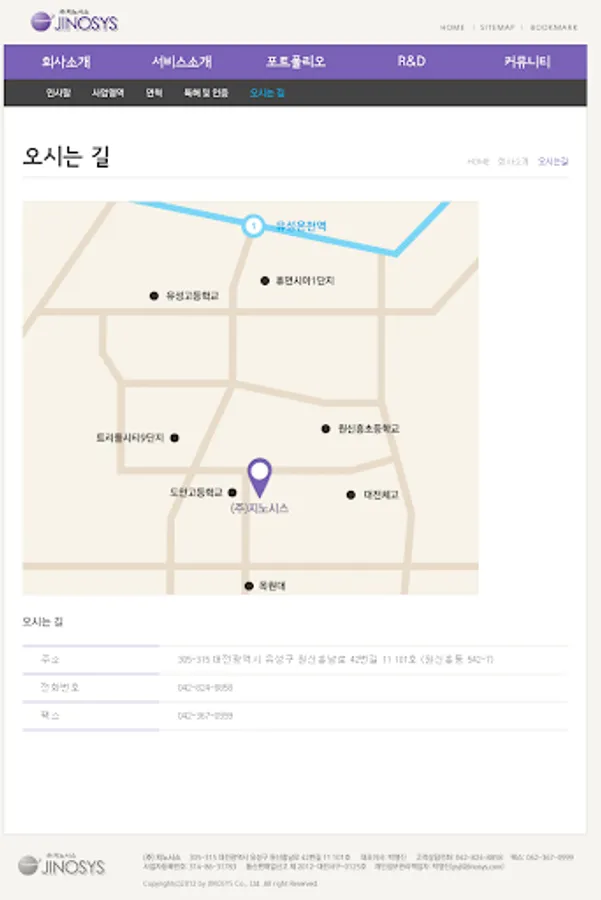
Task: Tap HOME in the breadcrumb trail
Action: click(x=478, y=162)
